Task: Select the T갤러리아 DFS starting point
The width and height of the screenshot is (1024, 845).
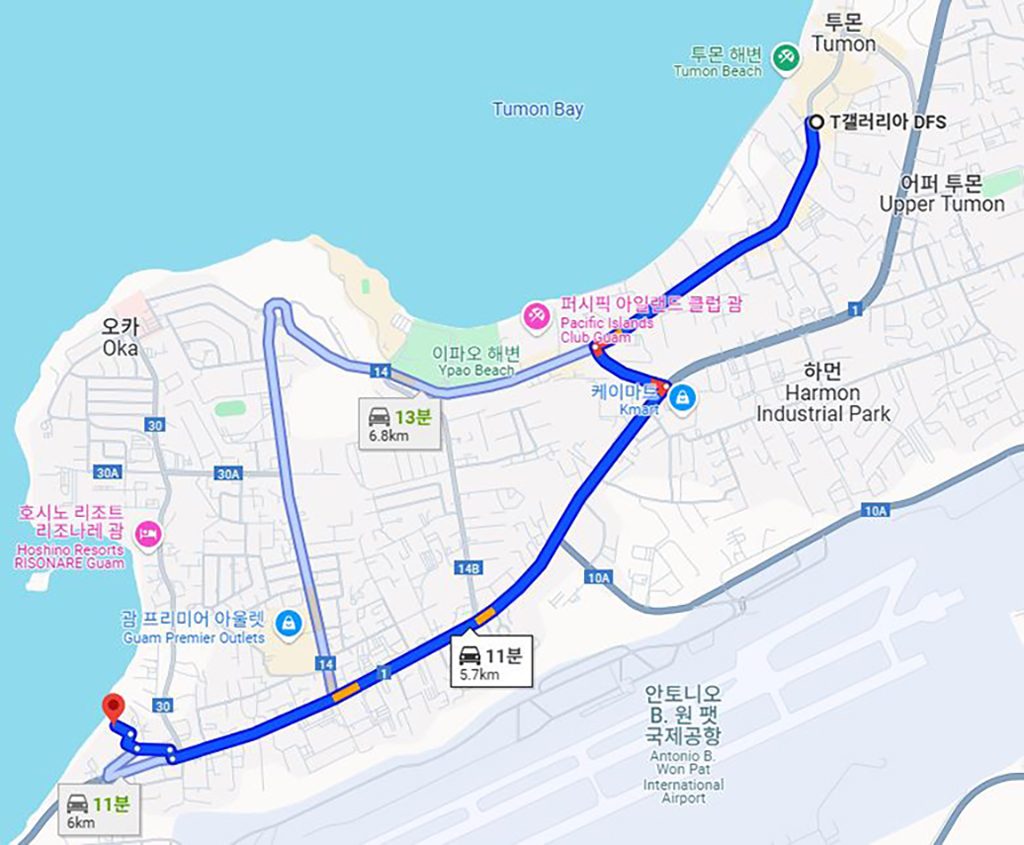Action: (x=815, y=122)
